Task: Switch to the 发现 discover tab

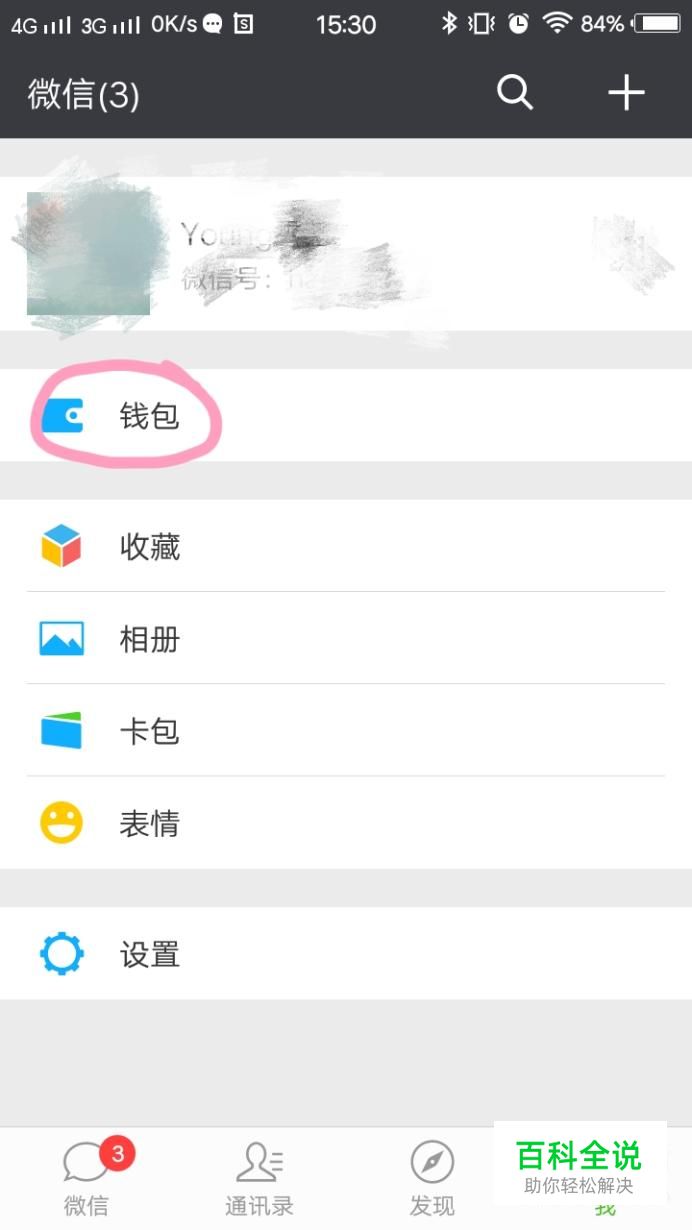Action: pyautogui.click(x=432, y=1178)
